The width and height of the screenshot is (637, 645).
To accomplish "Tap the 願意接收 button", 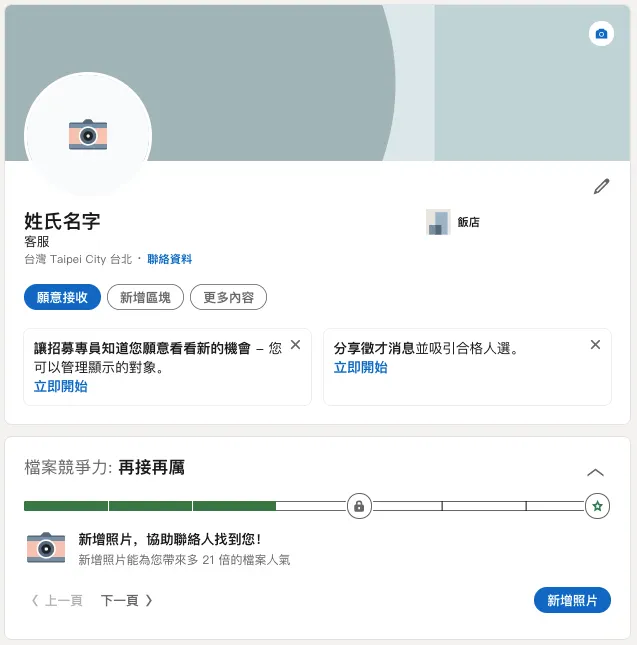I will point(62,297).
